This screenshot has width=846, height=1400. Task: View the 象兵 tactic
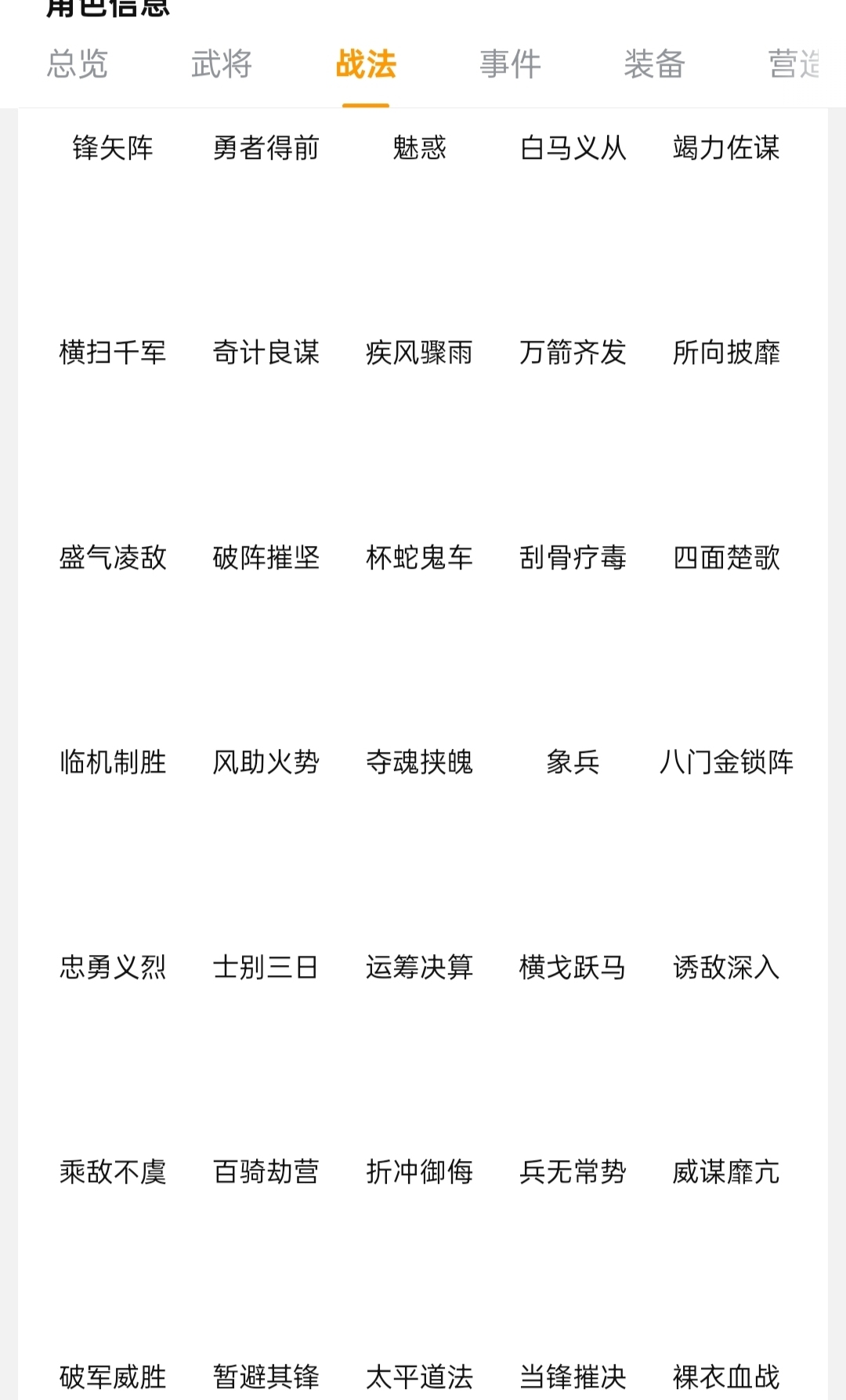pos(573,762)
